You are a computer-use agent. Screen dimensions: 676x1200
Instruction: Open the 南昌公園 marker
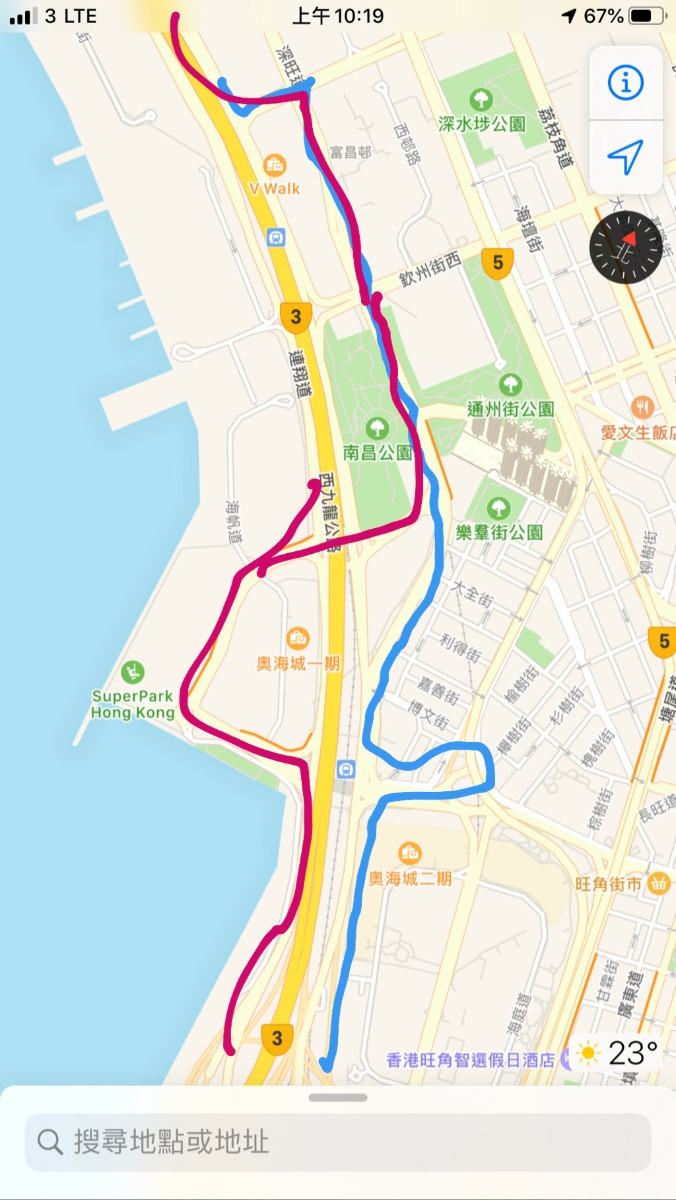pyautogui.click(x=377, y=428)
